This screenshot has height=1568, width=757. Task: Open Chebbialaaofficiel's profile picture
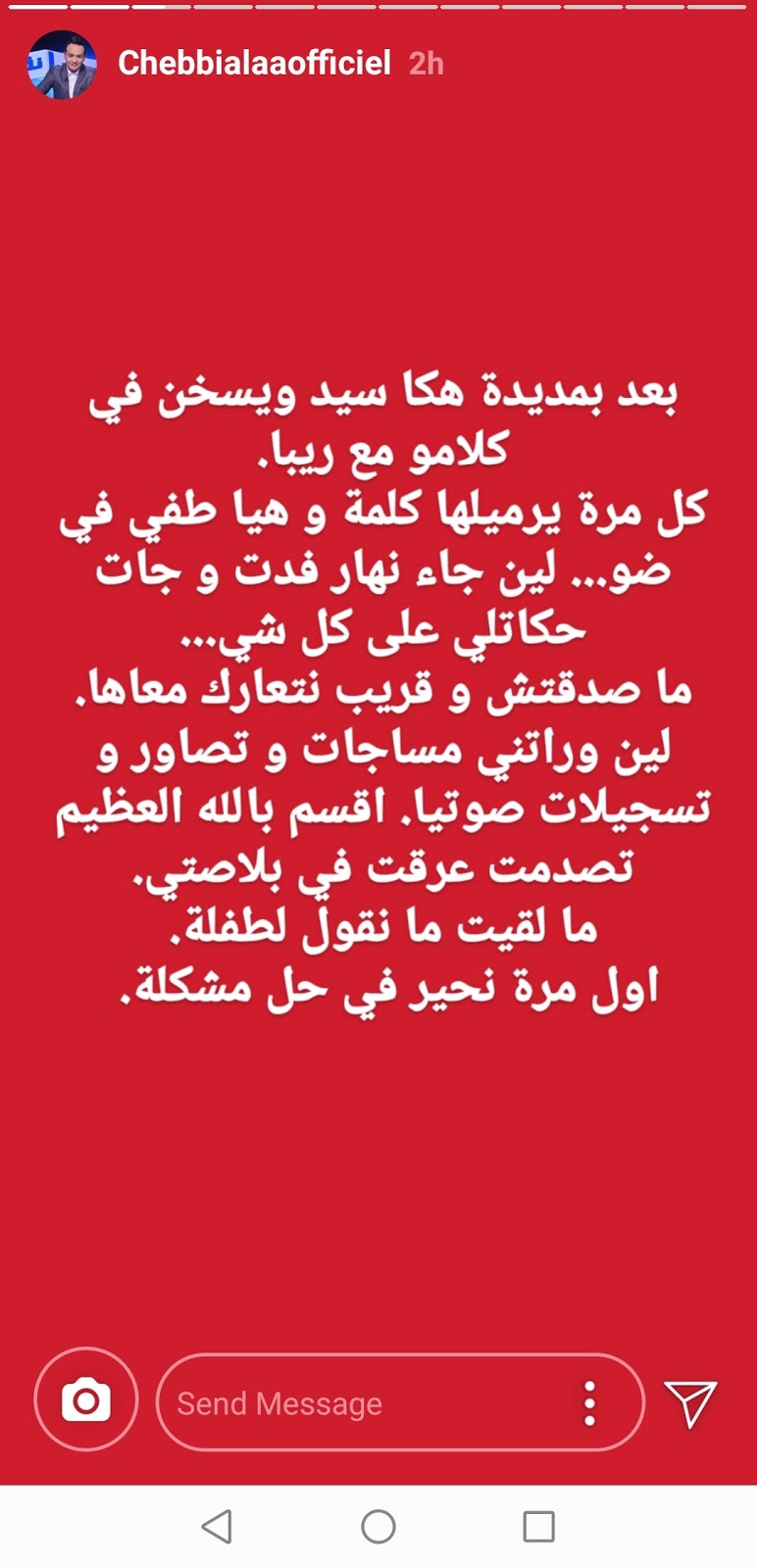pos(62,65)
